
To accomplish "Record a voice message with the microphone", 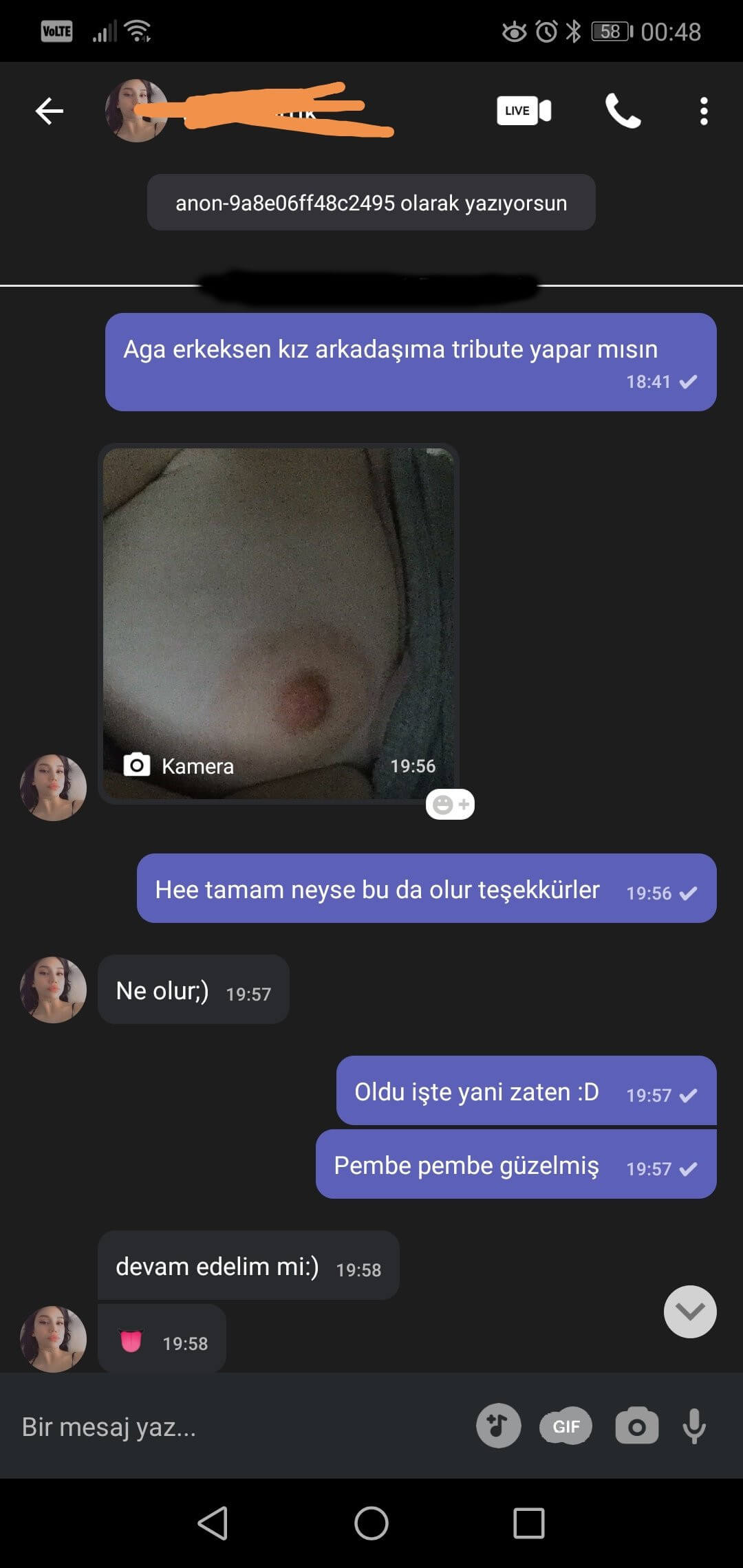I will point(693,1427).
